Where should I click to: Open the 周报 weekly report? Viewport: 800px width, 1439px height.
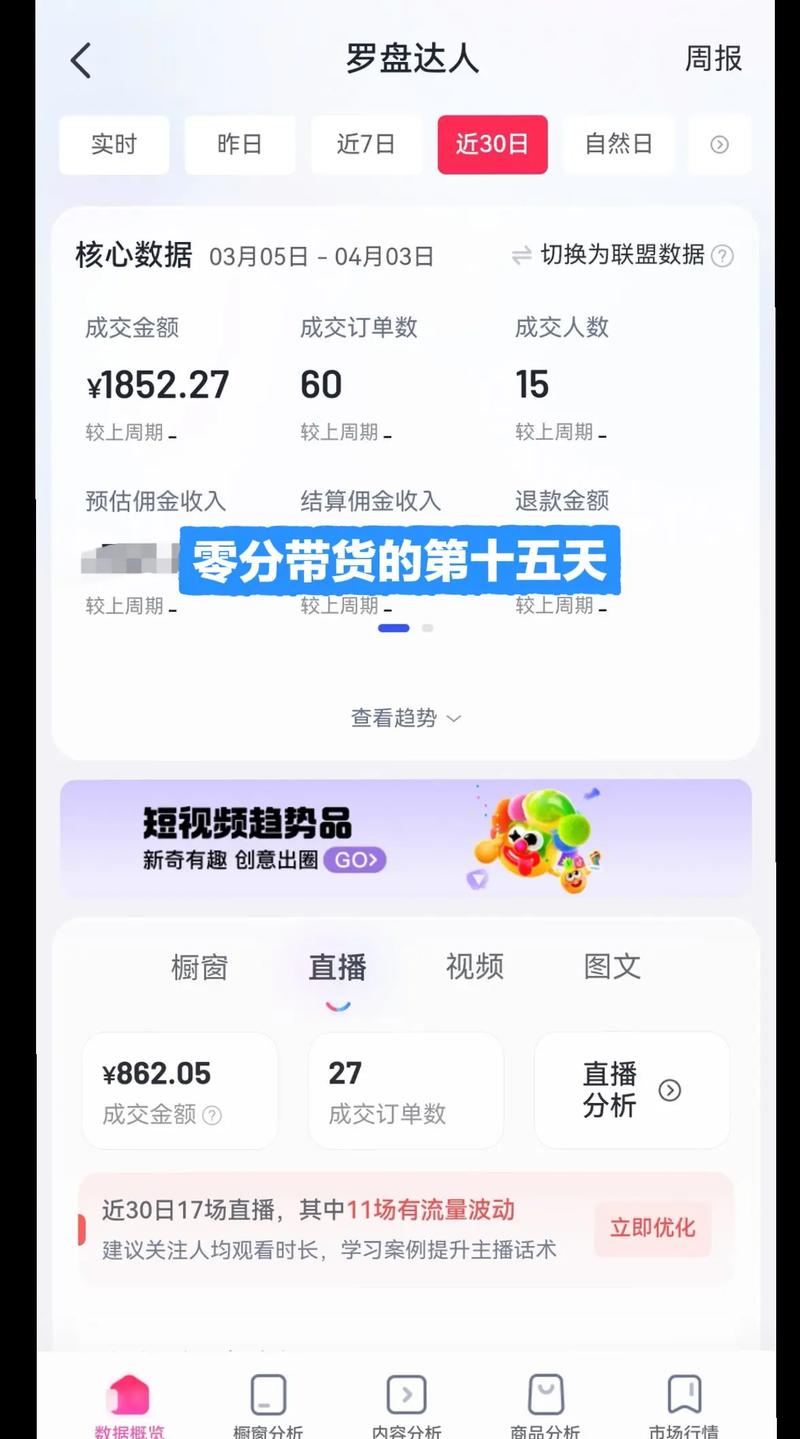[x=713, y=59]
